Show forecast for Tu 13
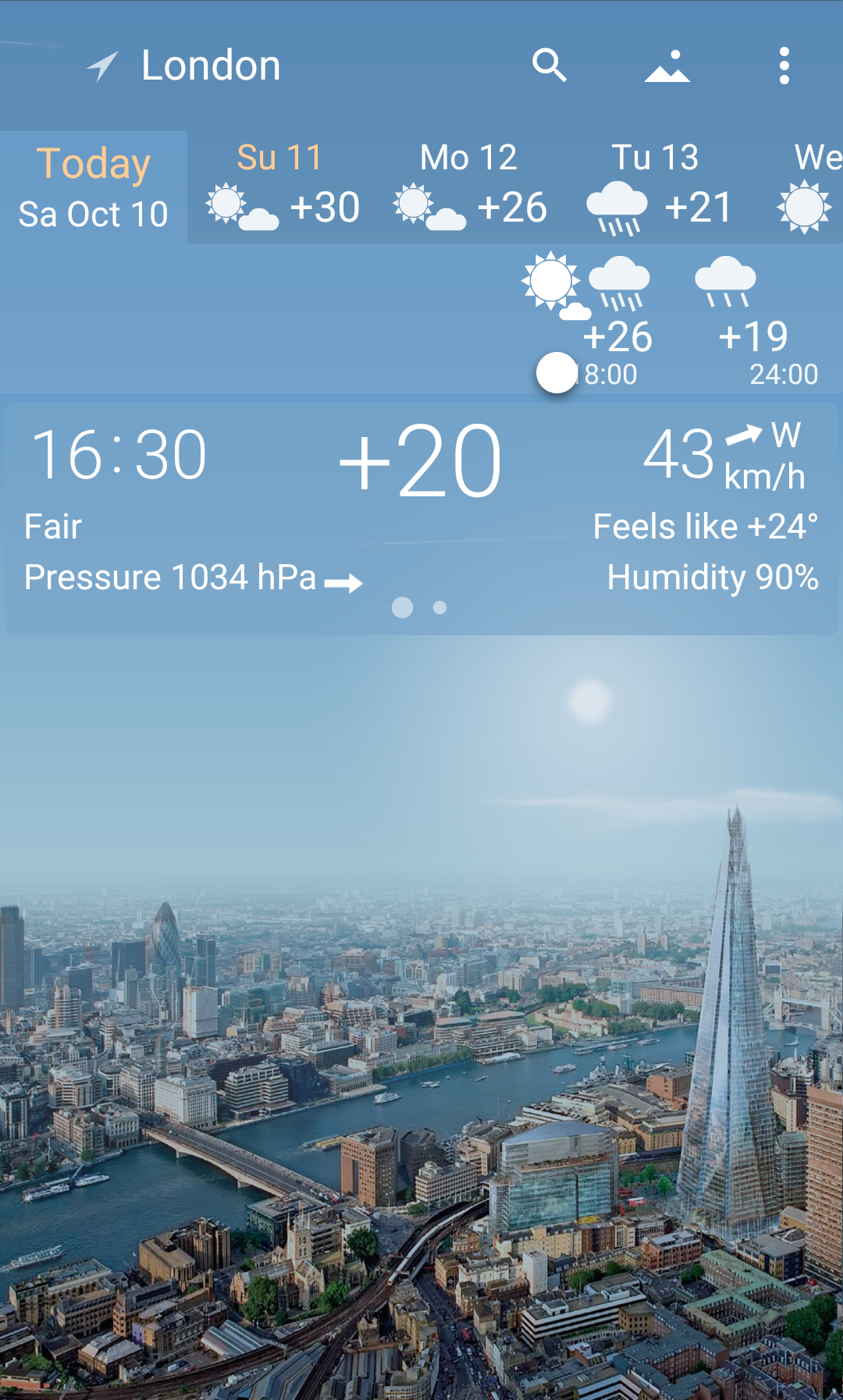 pos(656,188)
